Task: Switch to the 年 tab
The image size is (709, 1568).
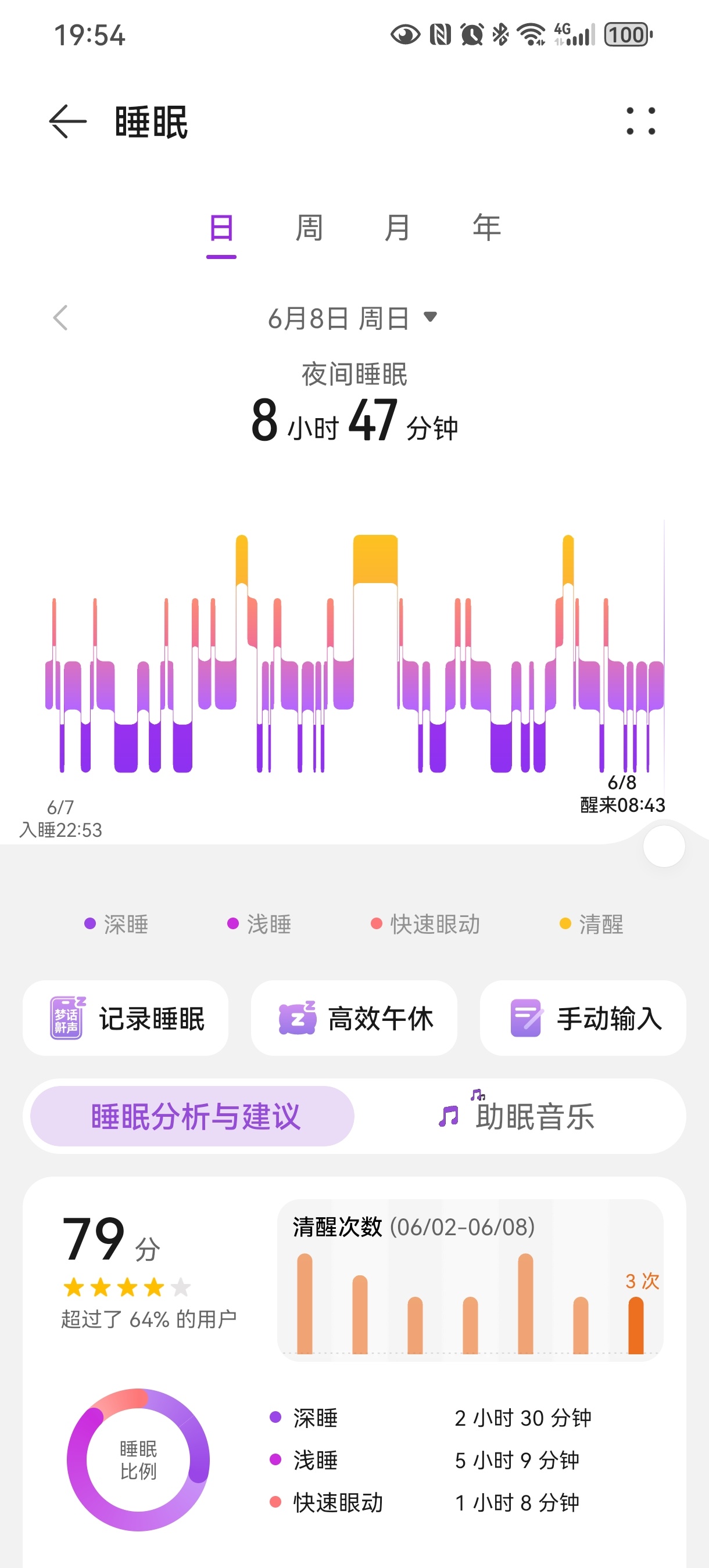Action: point(486,228)
